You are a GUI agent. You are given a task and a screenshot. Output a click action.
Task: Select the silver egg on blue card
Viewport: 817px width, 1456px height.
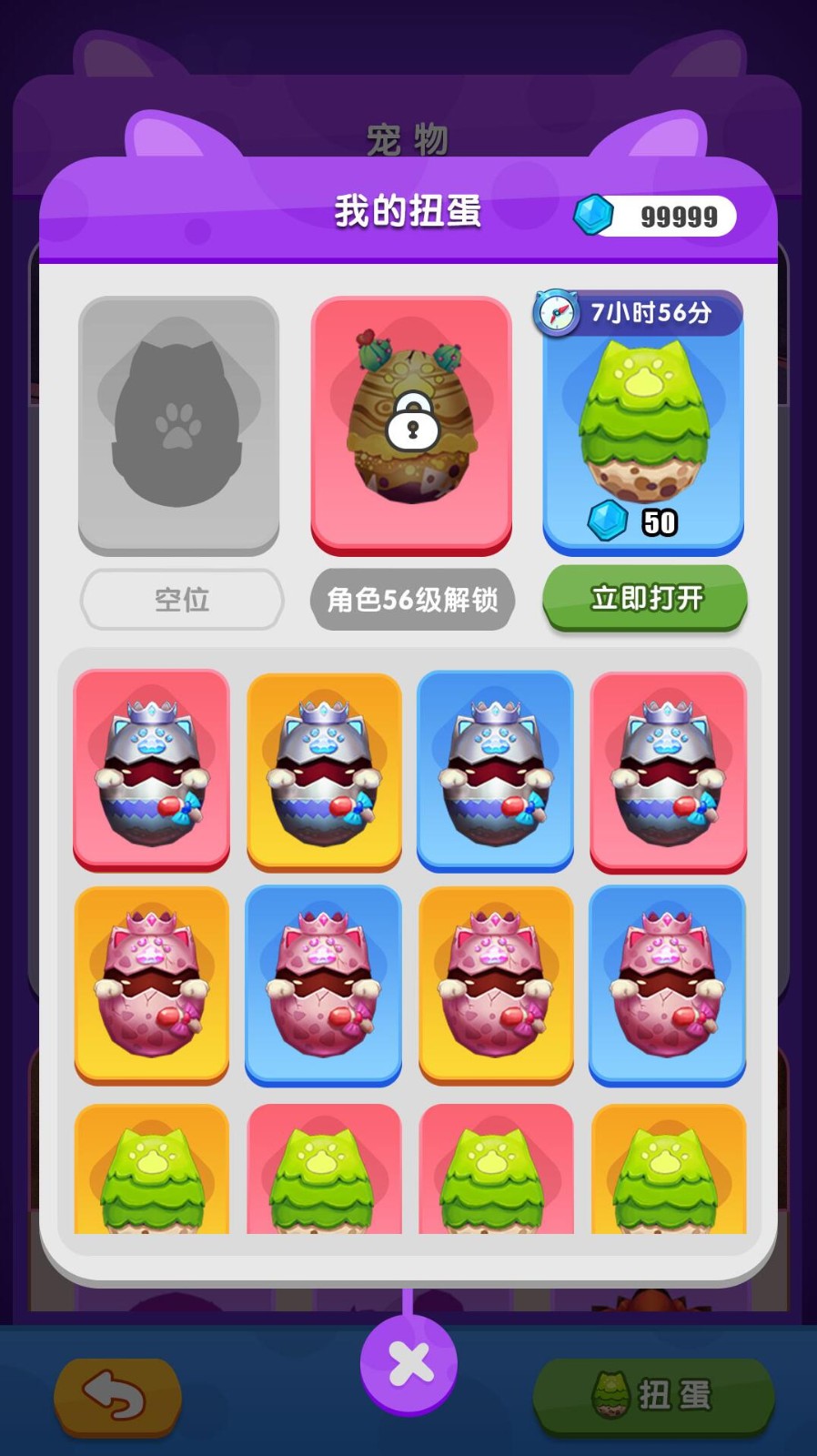coord(495,770)
